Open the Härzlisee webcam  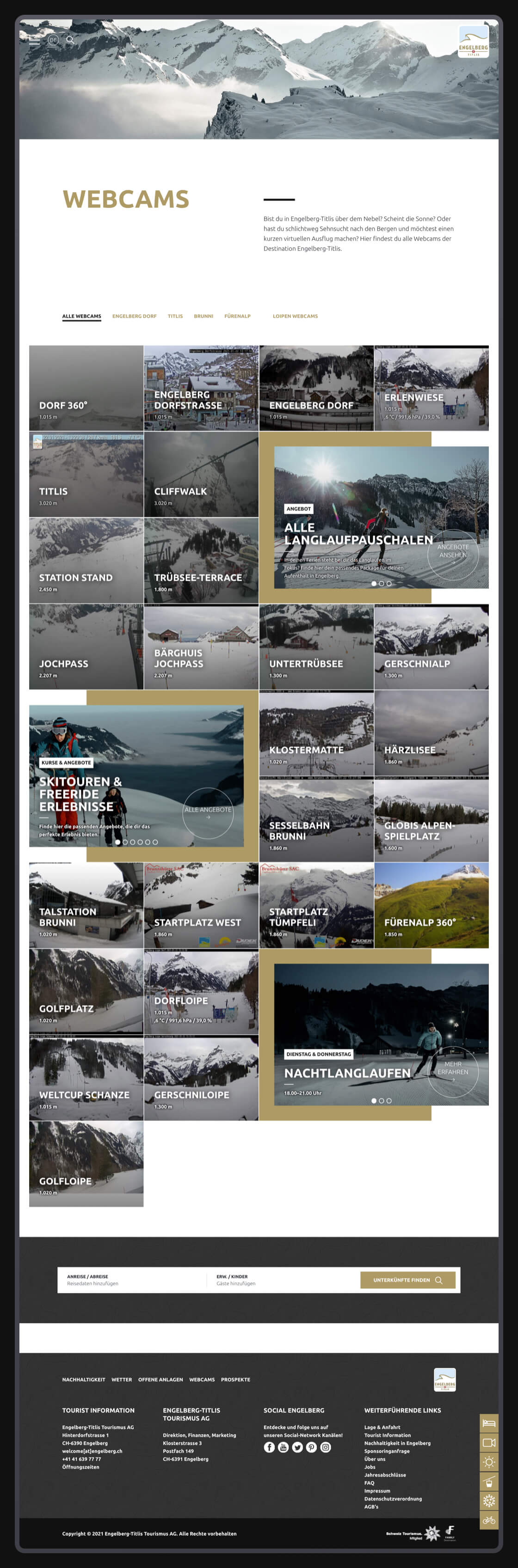coord(431,733)
